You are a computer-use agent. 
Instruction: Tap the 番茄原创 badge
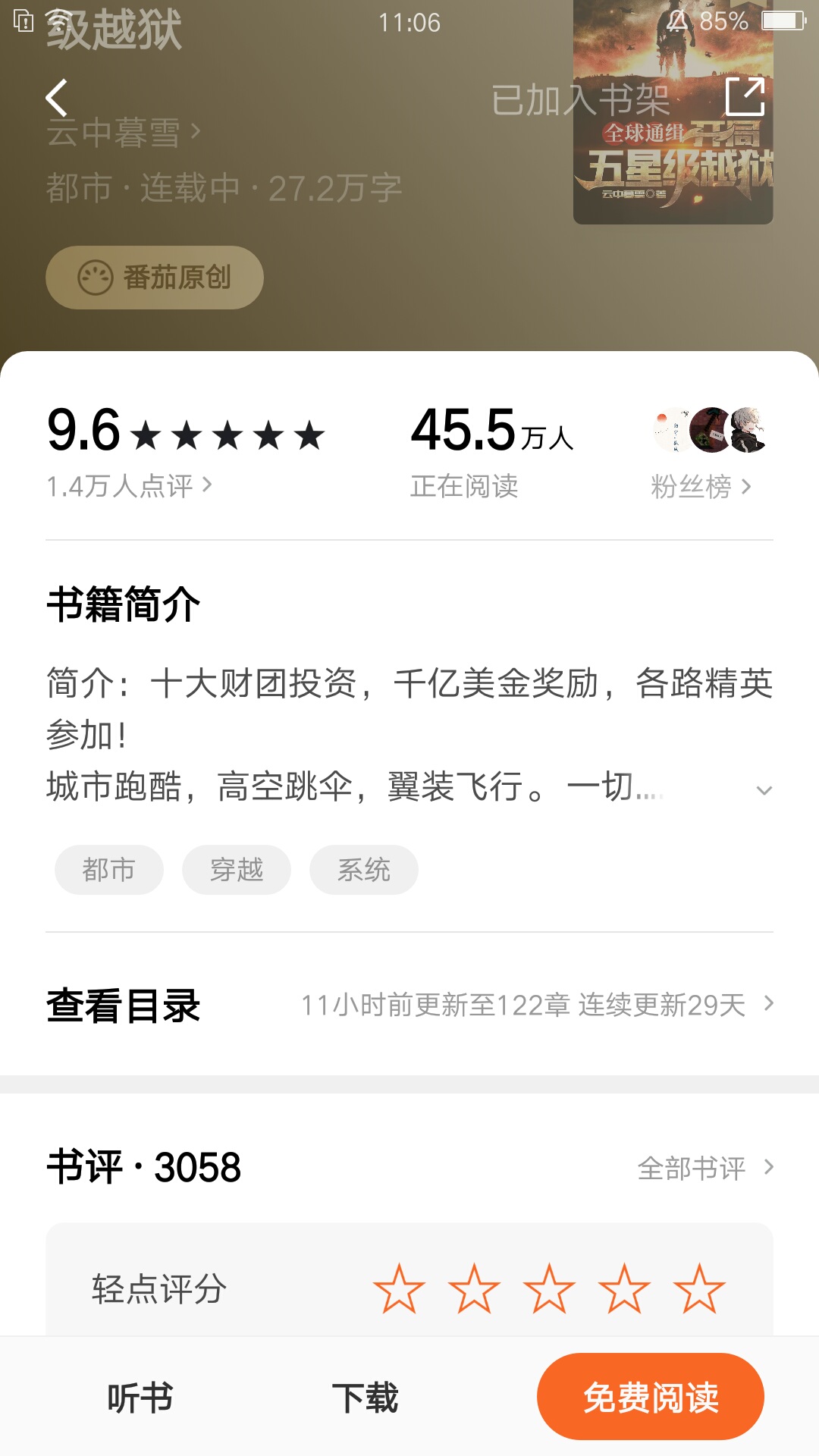click(155, 278)
